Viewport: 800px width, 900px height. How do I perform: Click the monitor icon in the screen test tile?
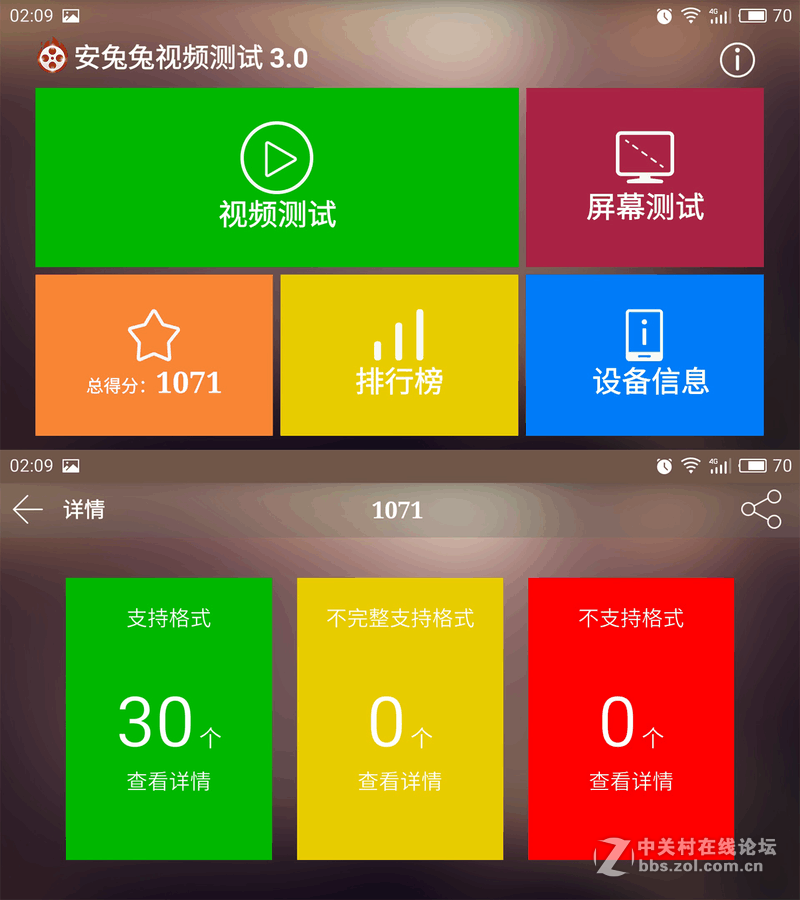(x=644, y=154)
